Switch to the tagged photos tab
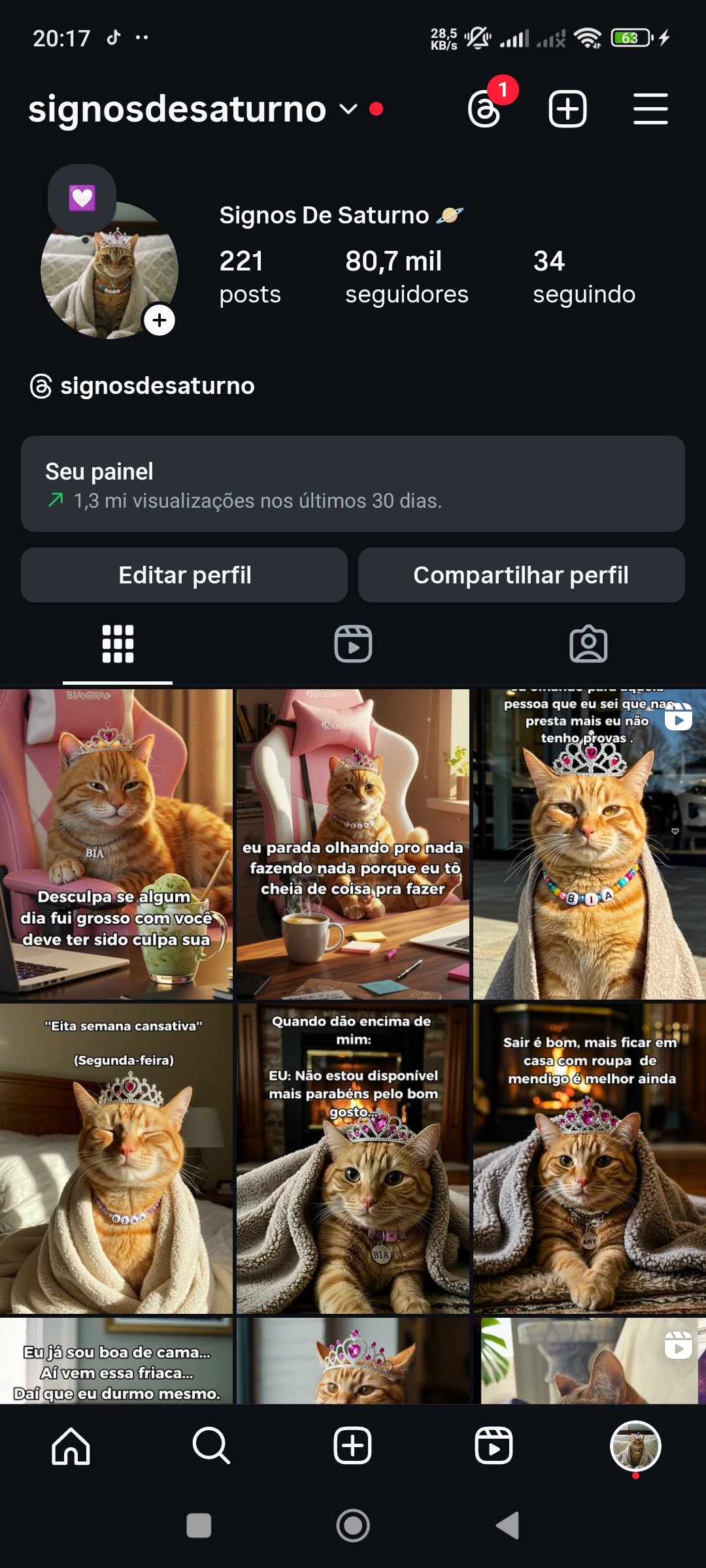This screenshot has width=706, height=1568. (x=588, y=644)
